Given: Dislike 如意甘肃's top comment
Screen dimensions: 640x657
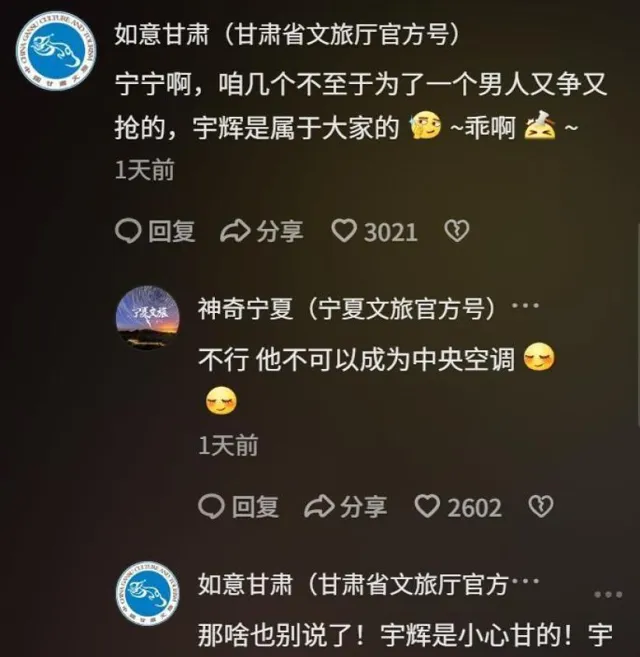Looking at the screenshot, I should 456,232.
